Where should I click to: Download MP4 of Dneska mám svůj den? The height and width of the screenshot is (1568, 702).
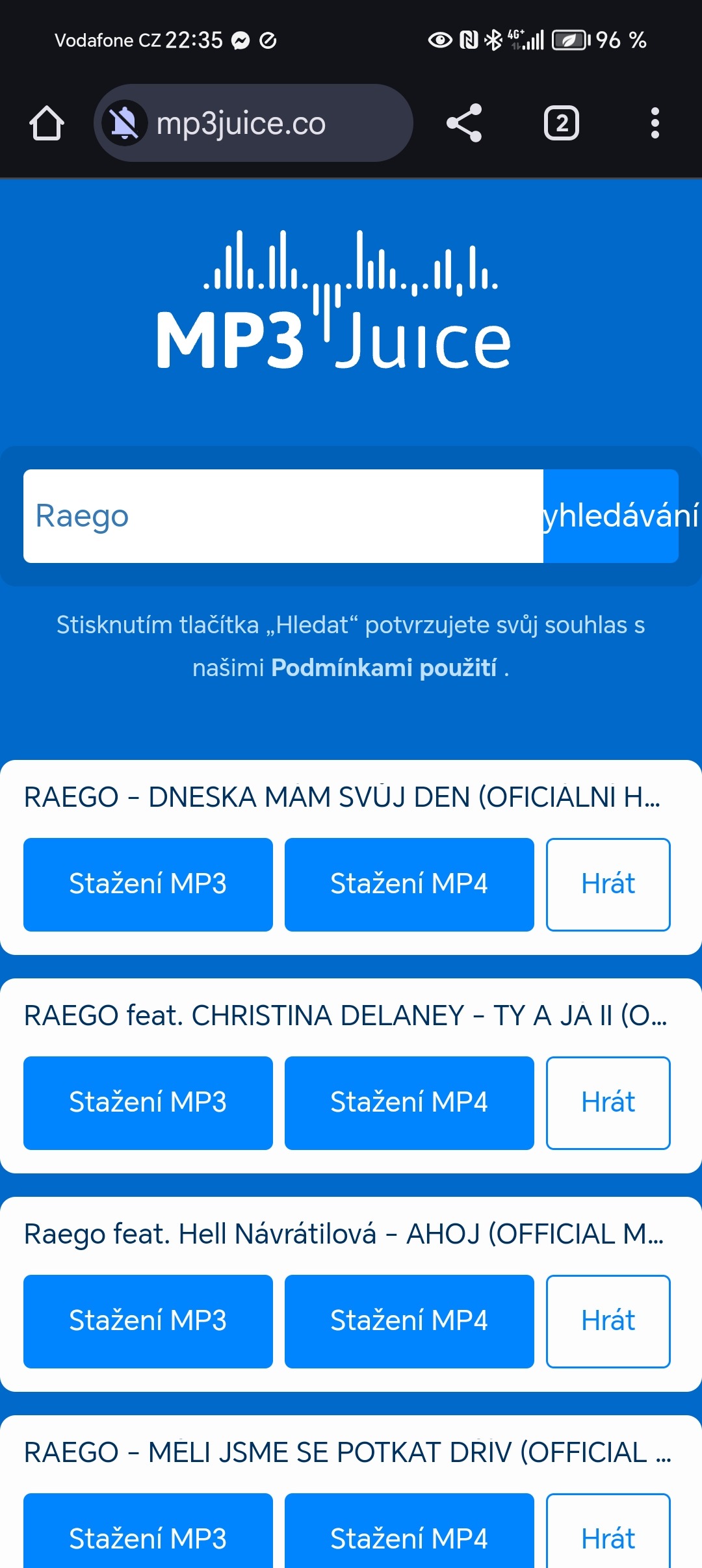(x=409, y=884)
